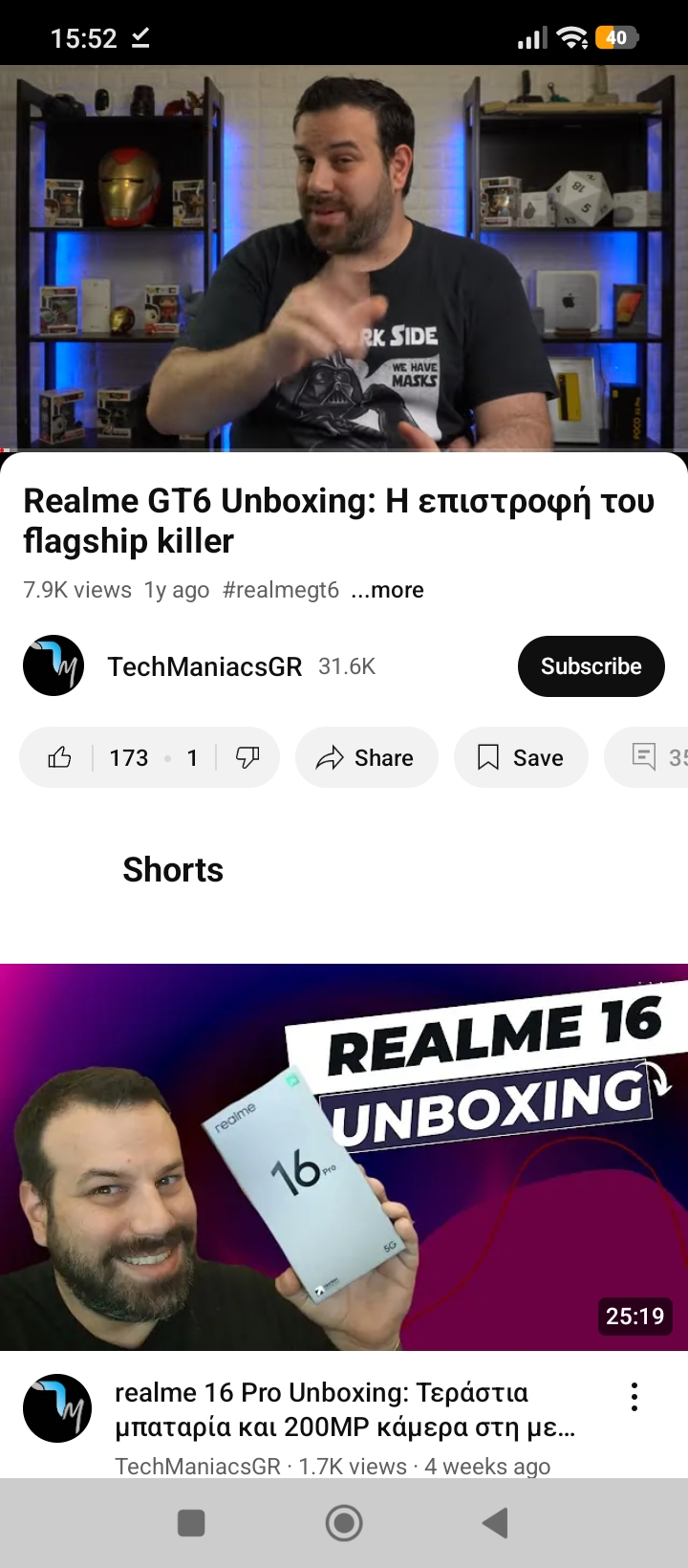The width and height of the screenshot is (688, 1568).
Task: Share the Realme GT6 video
Action: 366,758
